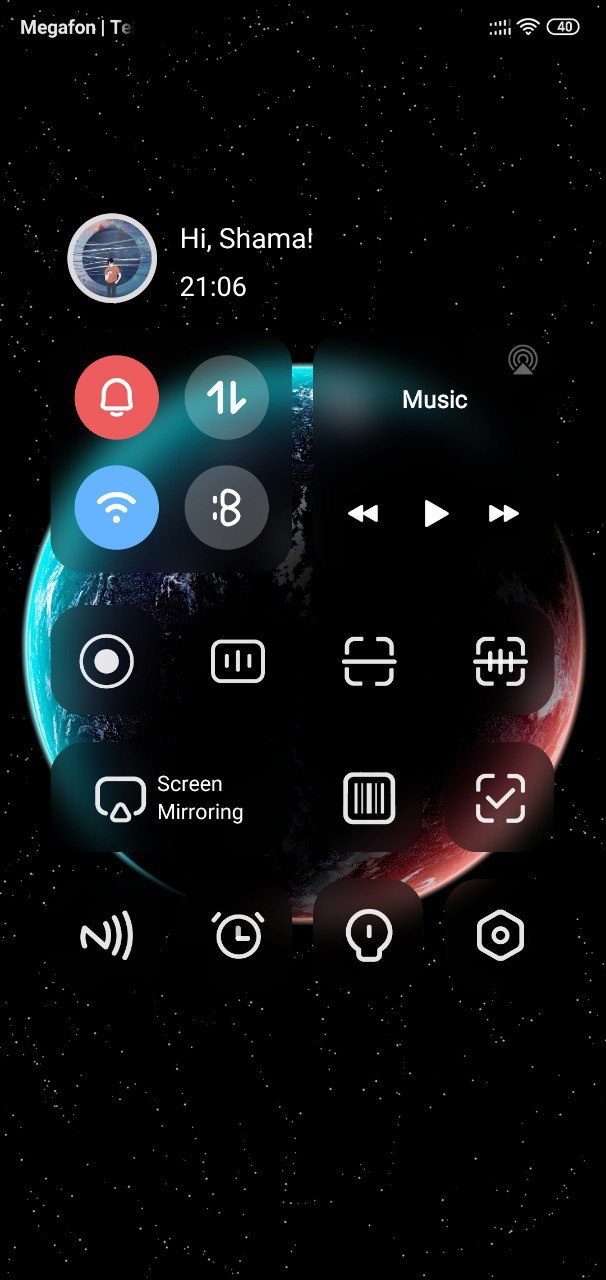The width and height of the screenshot is (606, 1280).
Task: Start the screen recorder
Action: click(x=106, y=661)
